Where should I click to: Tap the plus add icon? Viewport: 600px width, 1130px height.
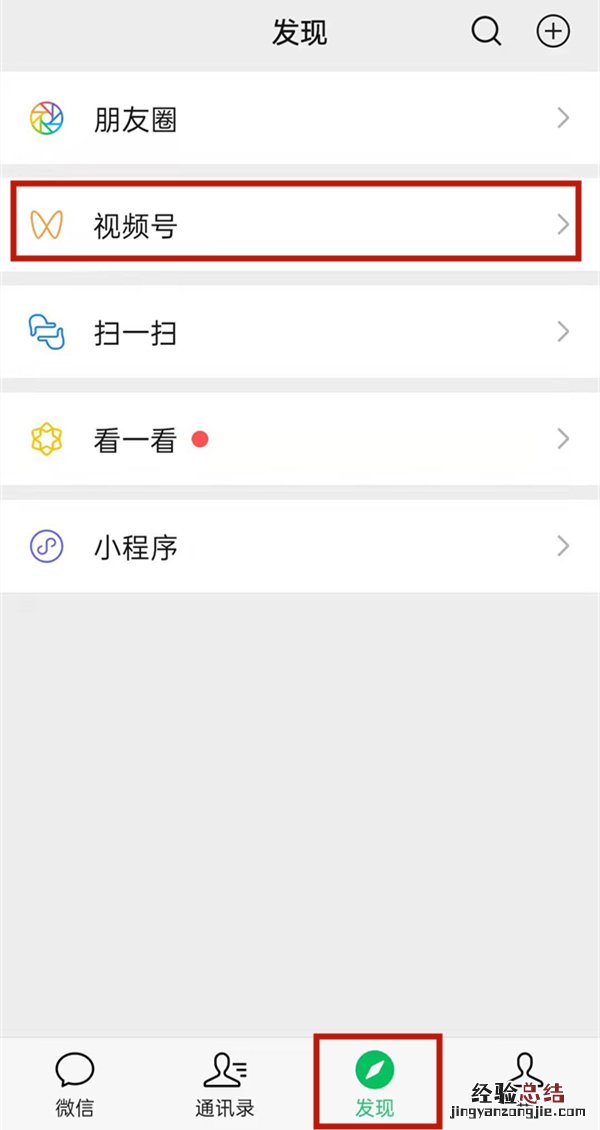[x=553, y=32]
